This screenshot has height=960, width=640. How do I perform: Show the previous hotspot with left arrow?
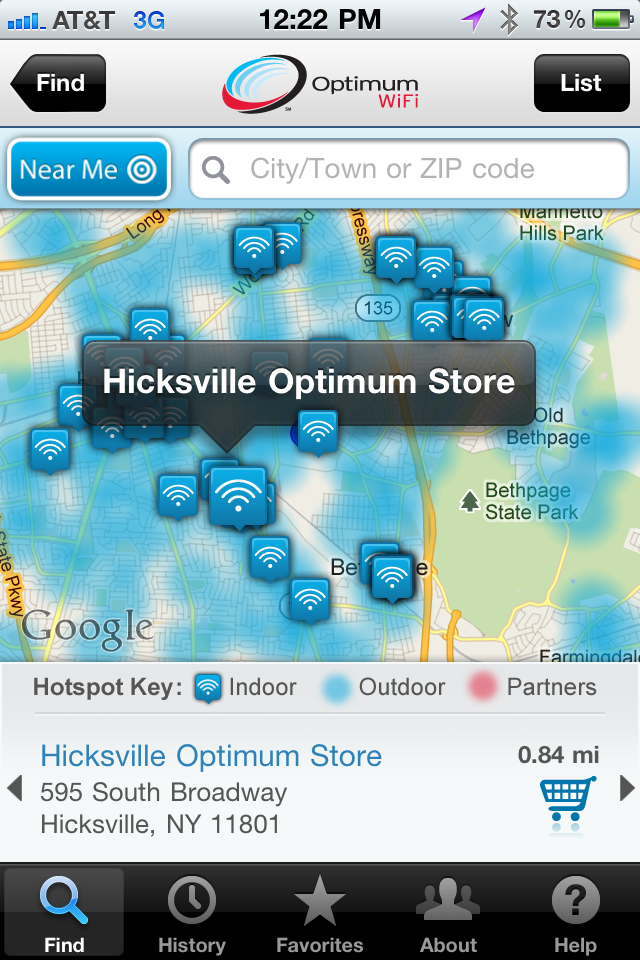click(14, 789)
